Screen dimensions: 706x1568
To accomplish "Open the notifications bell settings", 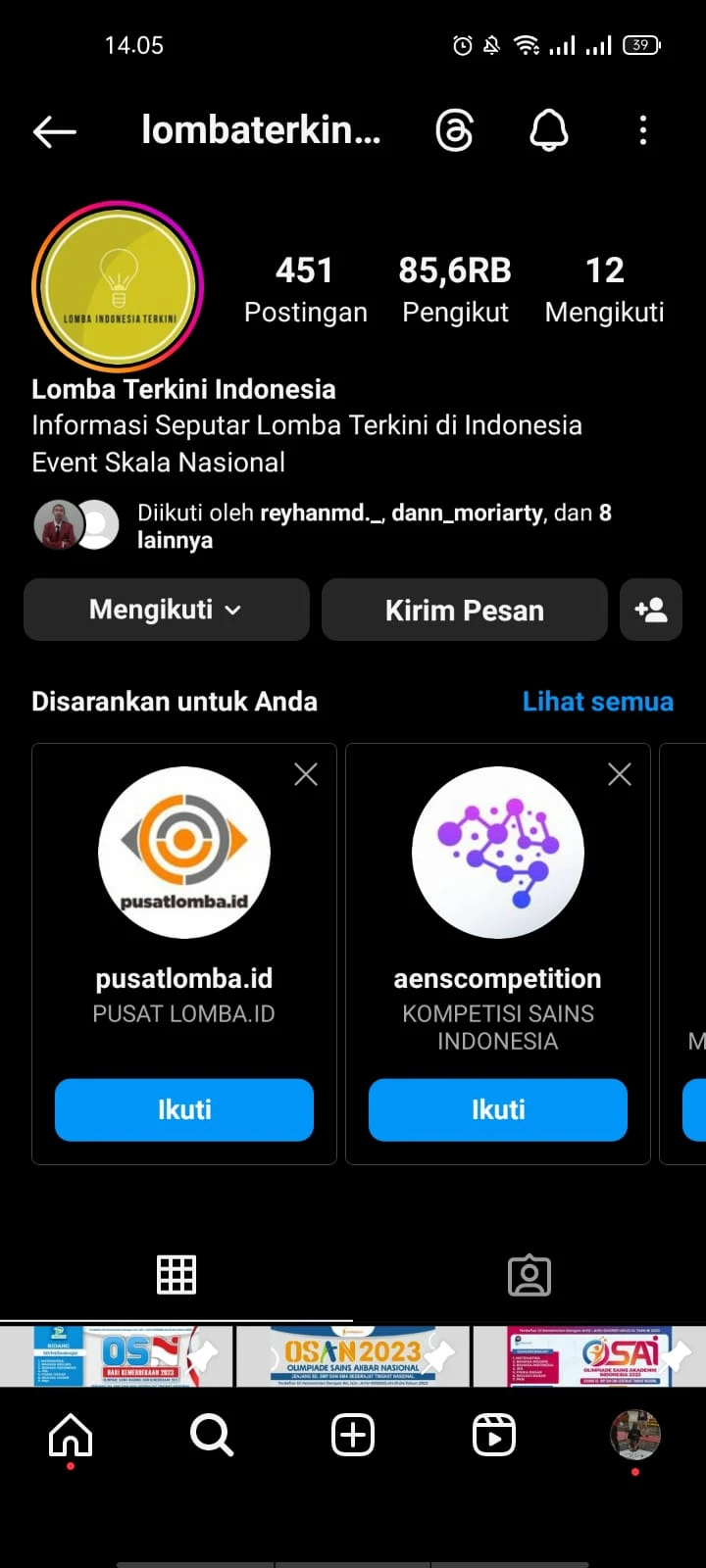I will [549, 130].
